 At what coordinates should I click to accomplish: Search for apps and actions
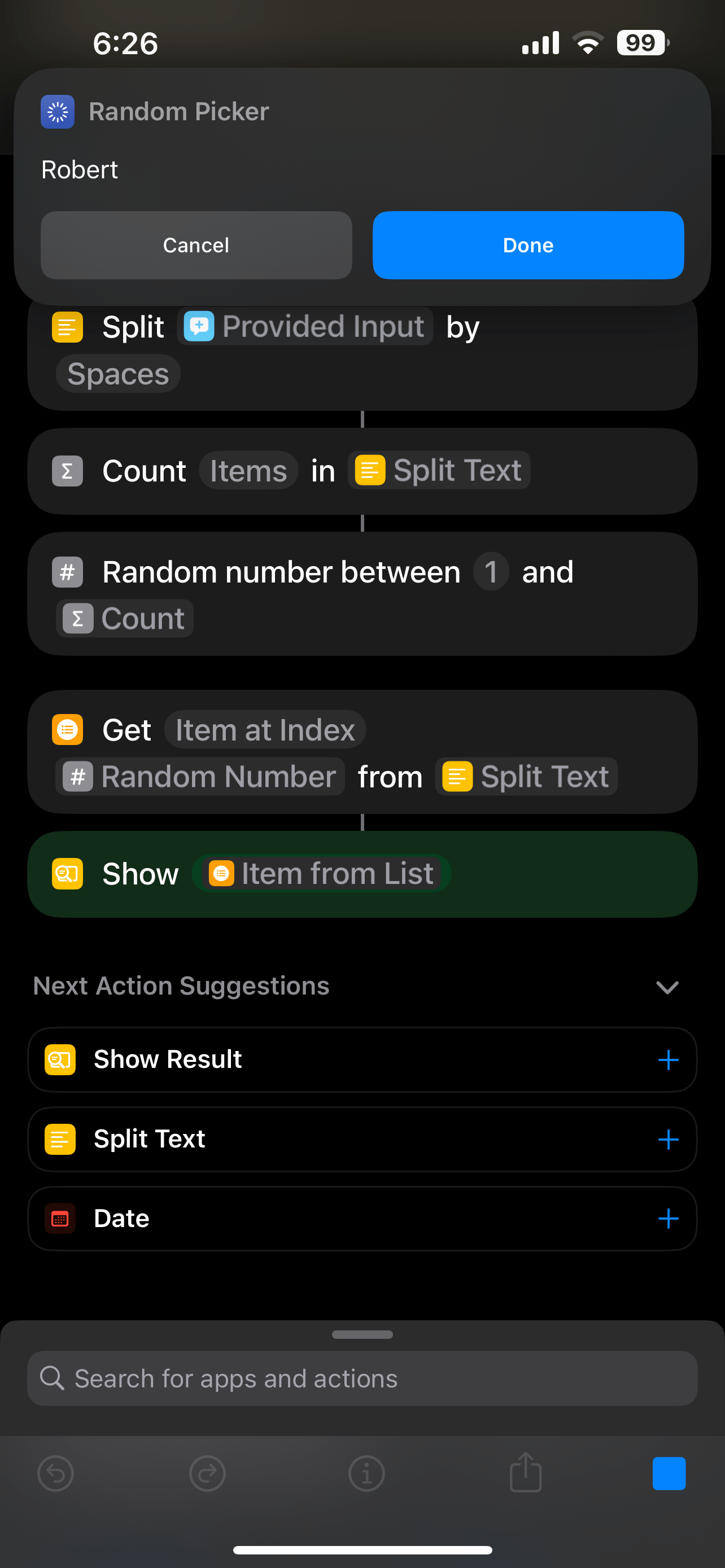pyautogui.click(x=362, y=1379)
